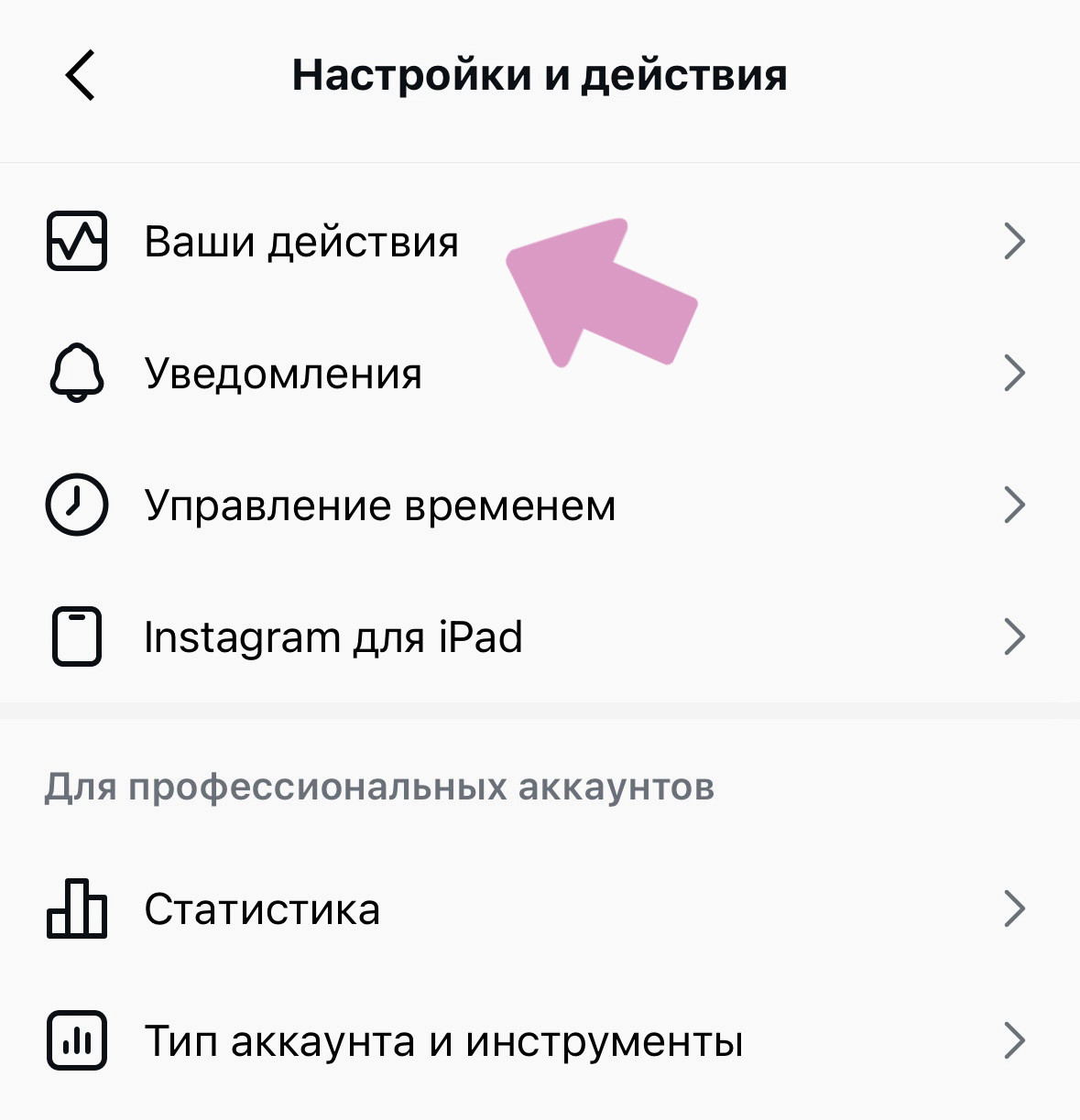The width and height of the screenshot is (1080, 1120).
Task: Select Управление временем from the list
Action: [x=379, y=504]
